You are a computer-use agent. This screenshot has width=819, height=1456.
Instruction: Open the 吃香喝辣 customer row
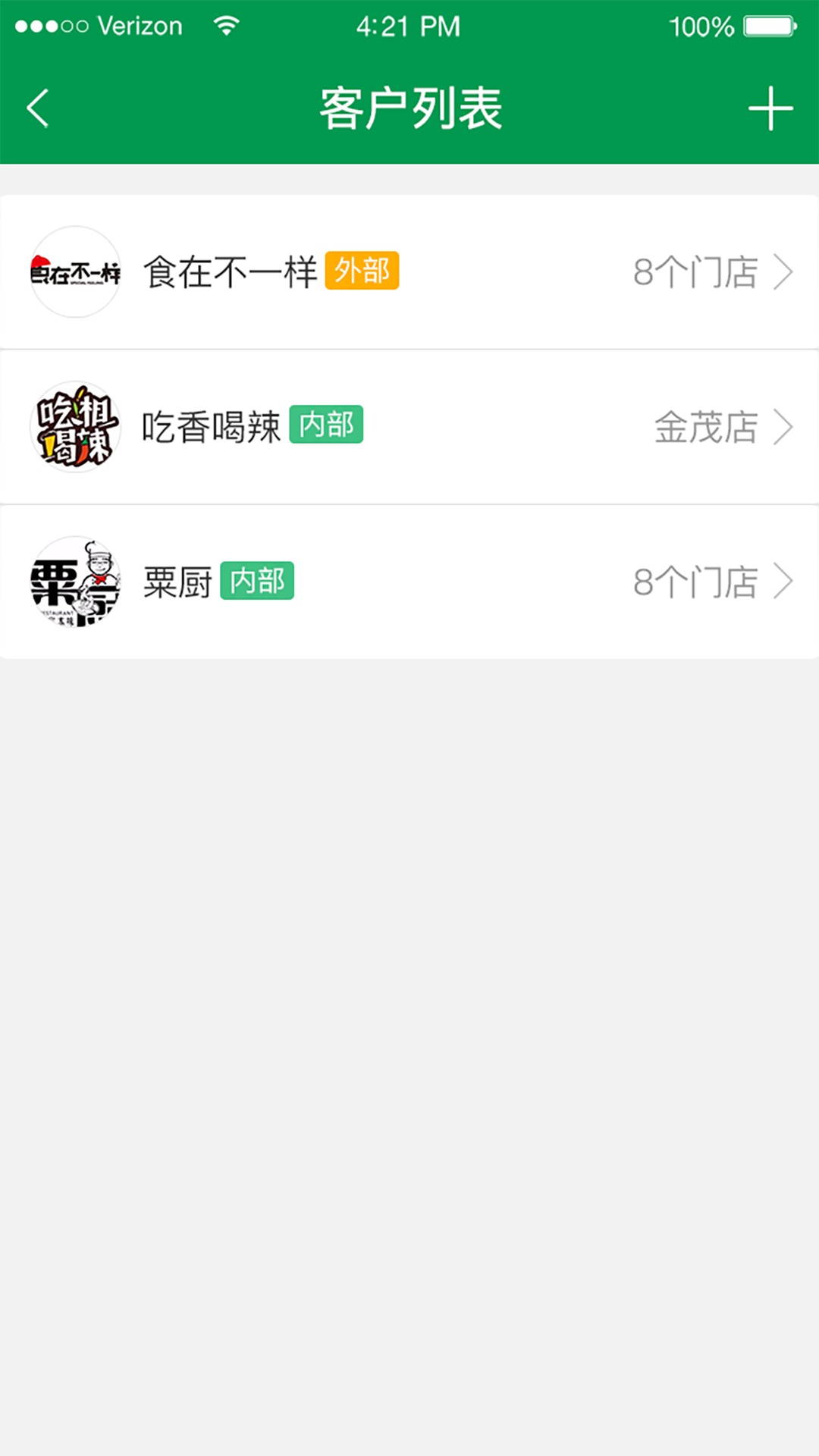tap(409, 427)
